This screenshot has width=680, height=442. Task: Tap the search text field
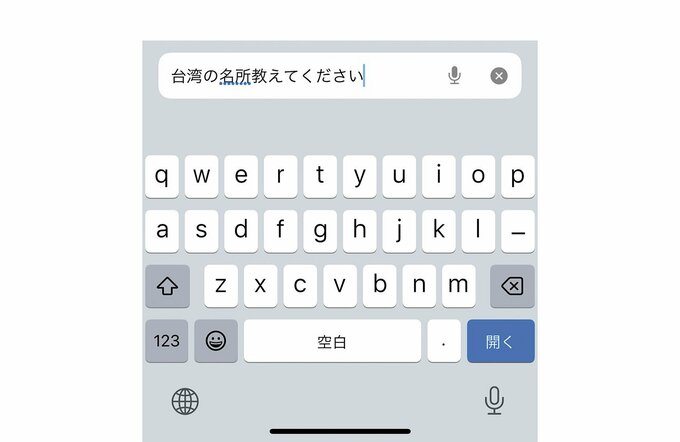click(300, 76)
